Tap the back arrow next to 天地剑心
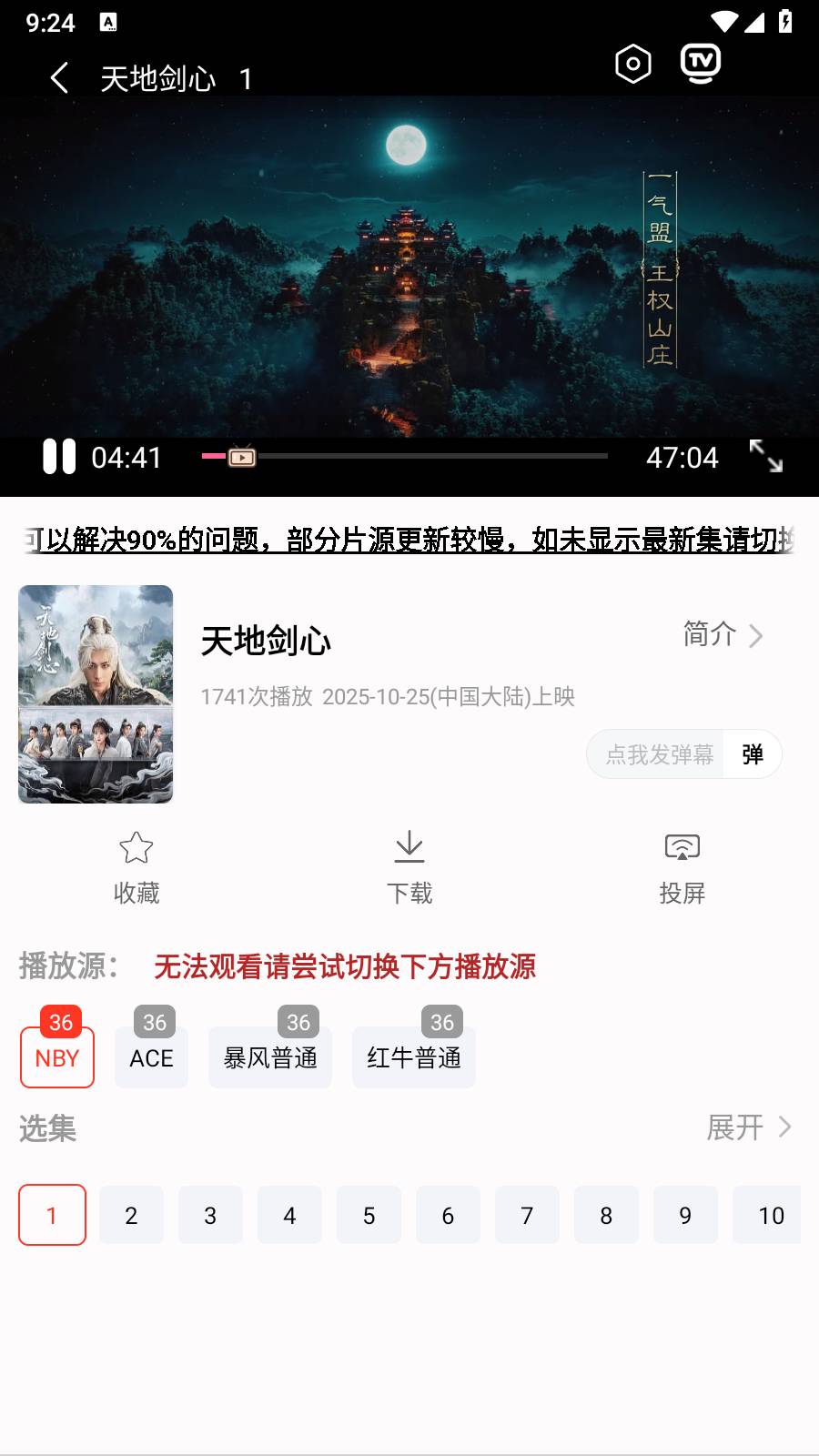This screenshot has width=819, height=1456. pos(58,78)
